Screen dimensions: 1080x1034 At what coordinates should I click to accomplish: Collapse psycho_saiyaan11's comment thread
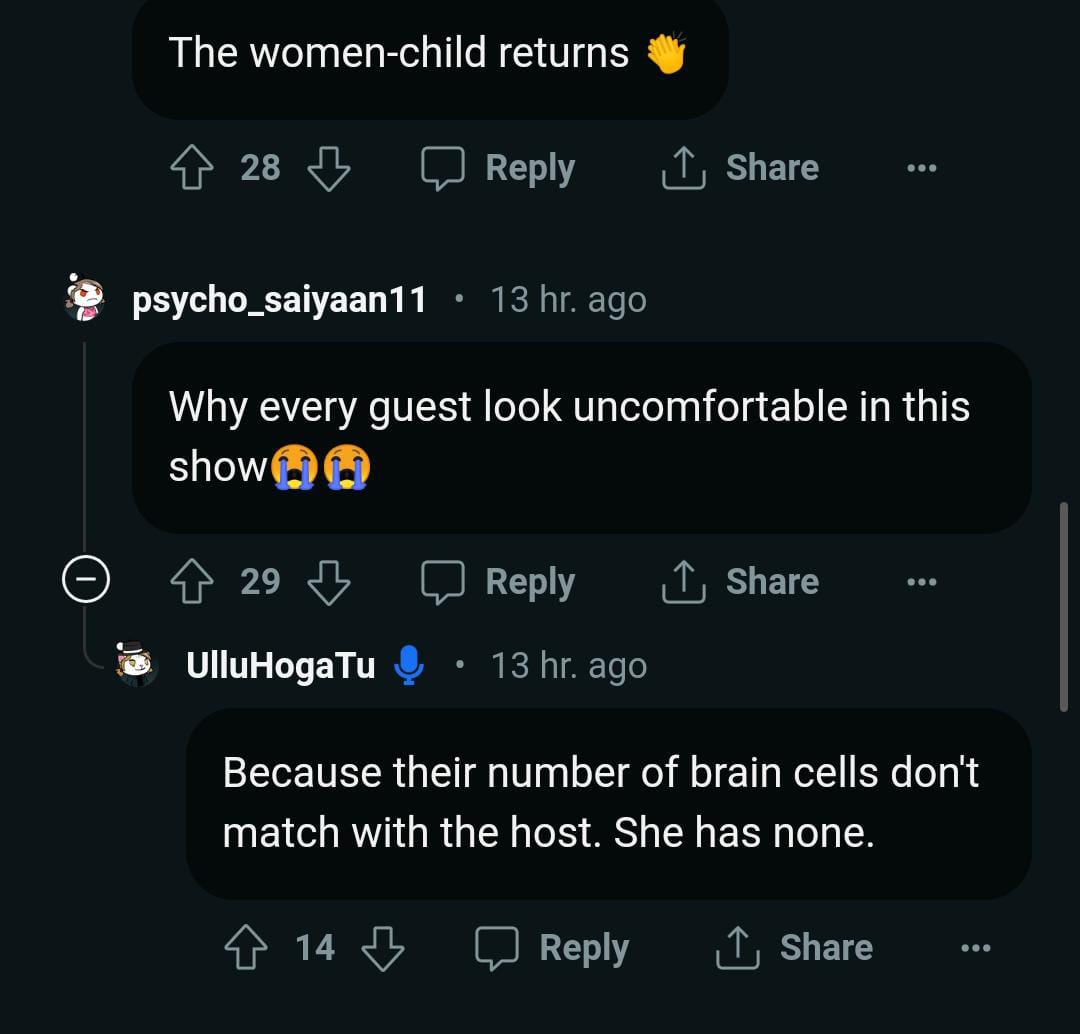(x=86, y=581)
